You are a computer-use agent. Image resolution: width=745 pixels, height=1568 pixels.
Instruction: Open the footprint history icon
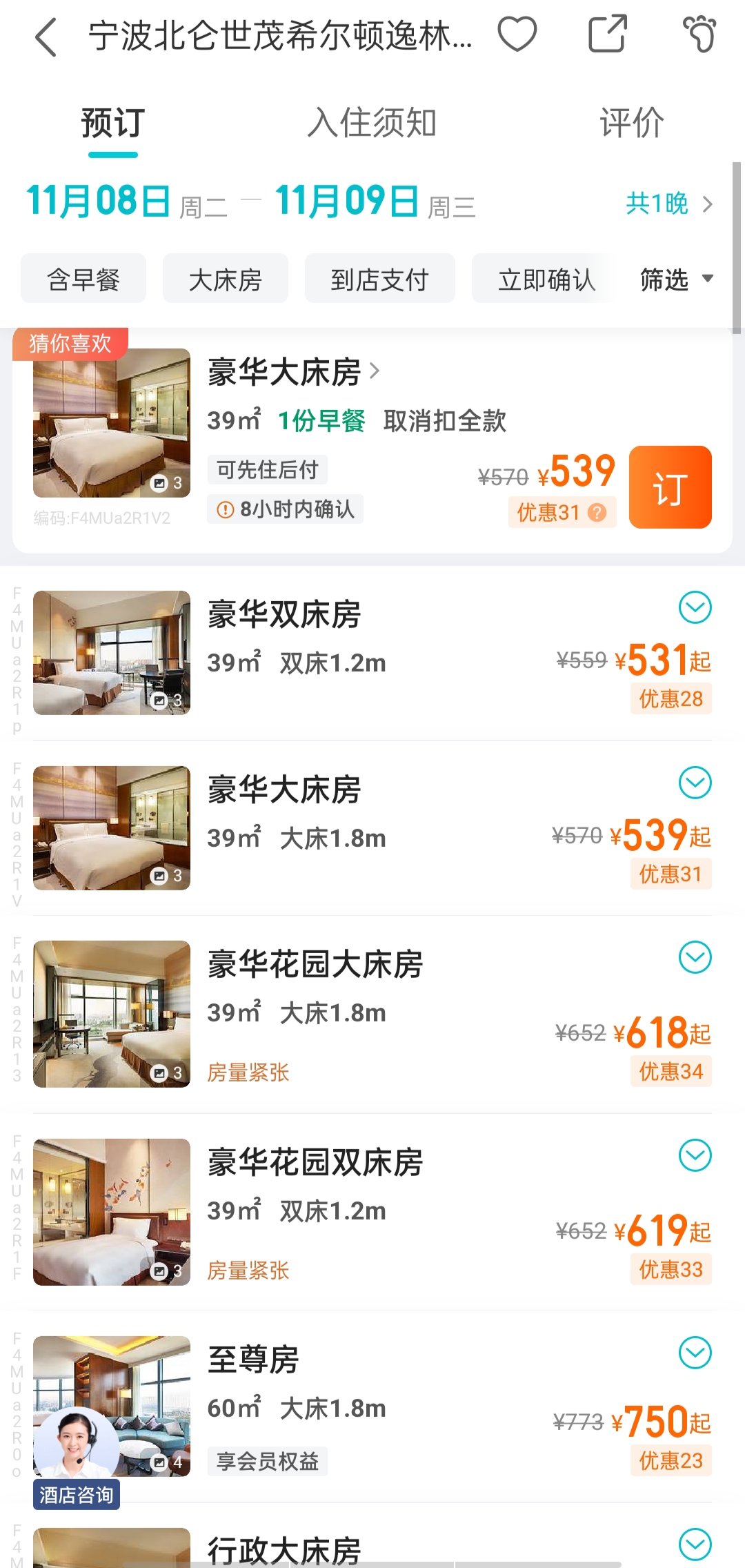[x=699, y=35]
